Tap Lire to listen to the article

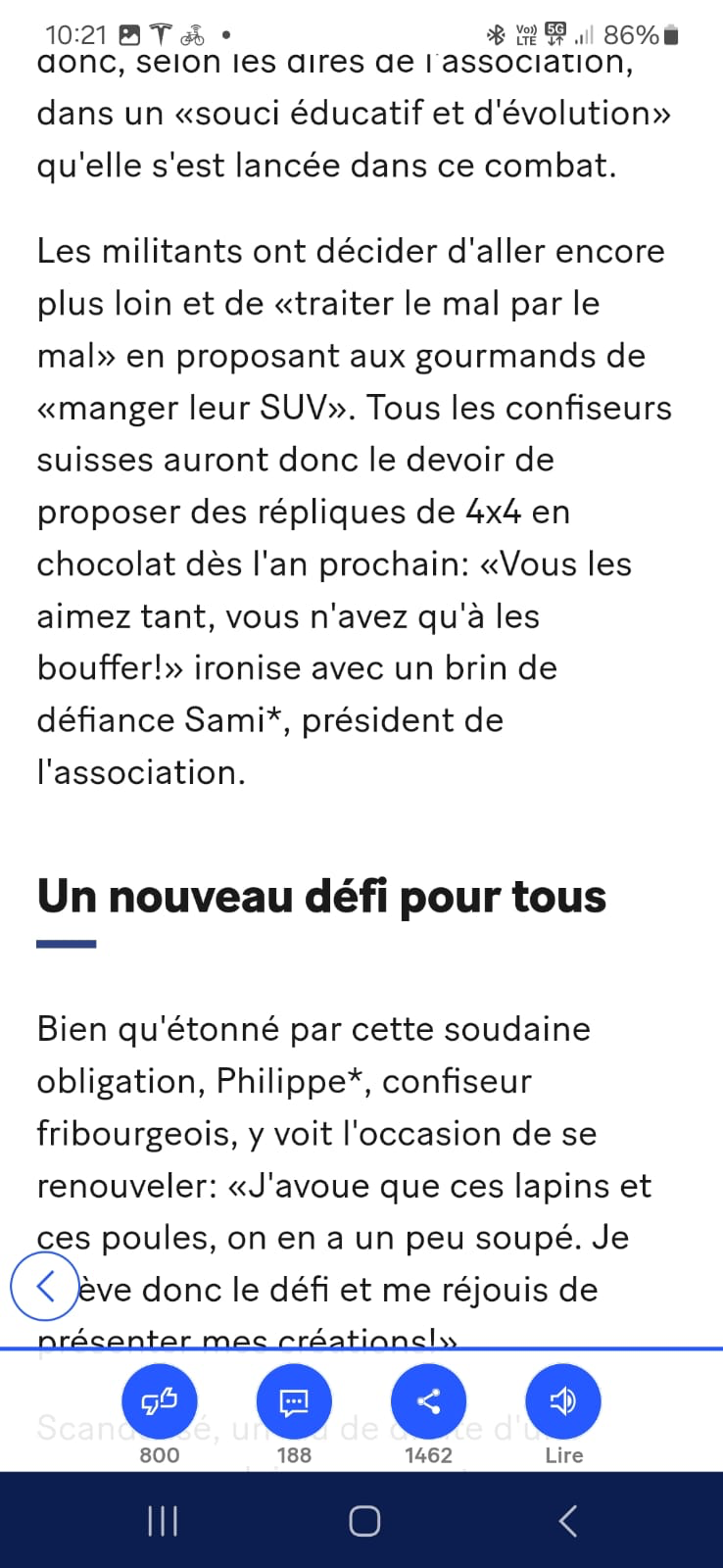pyautogui.click(x=563, y=1401)
